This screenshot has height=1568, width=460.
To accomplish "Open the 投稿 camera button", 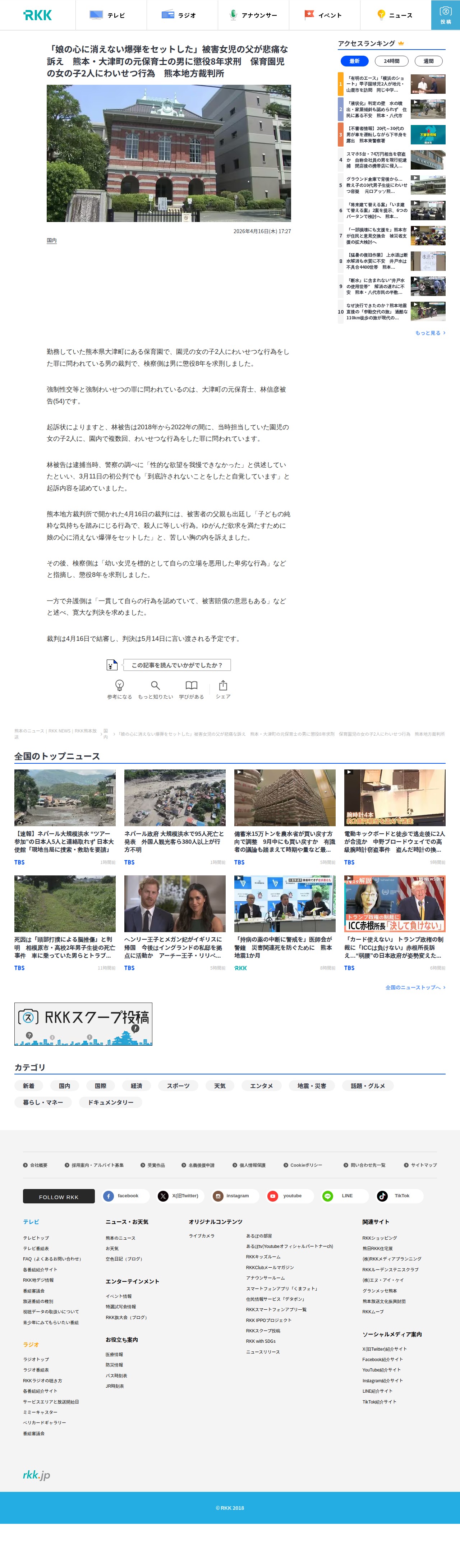I will [445, 15].
